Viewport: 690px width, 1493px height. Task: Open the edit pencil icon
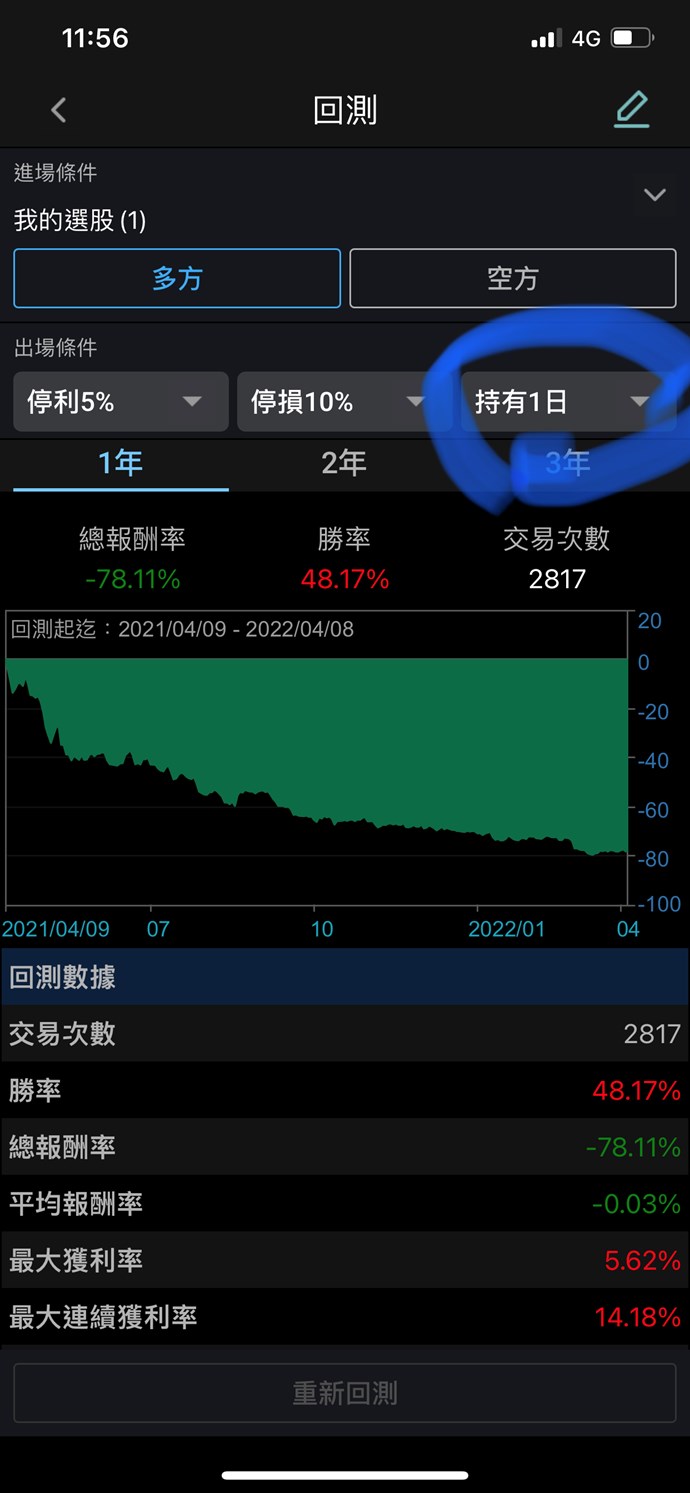(631, 110)
